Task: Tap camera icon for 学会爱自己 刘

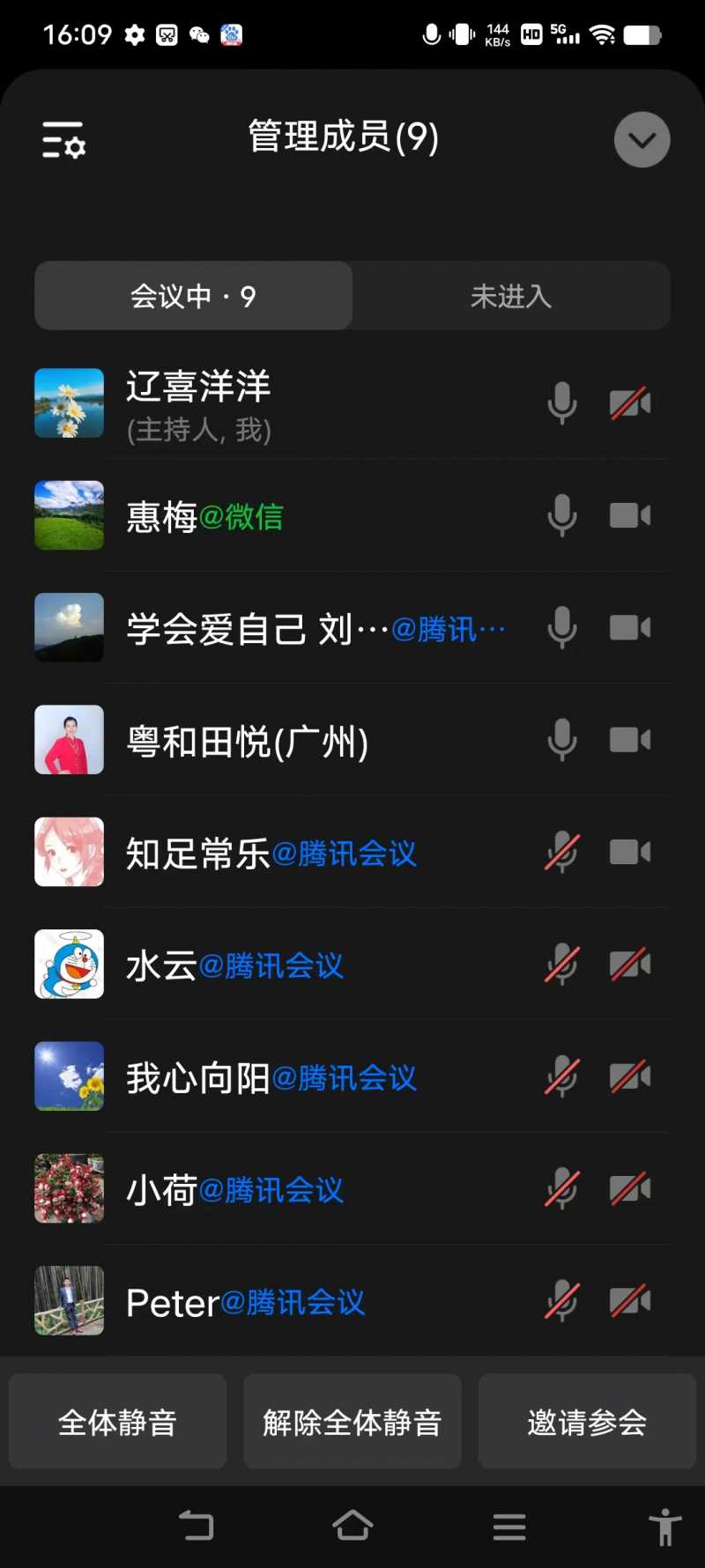Action: click(630, 628)
